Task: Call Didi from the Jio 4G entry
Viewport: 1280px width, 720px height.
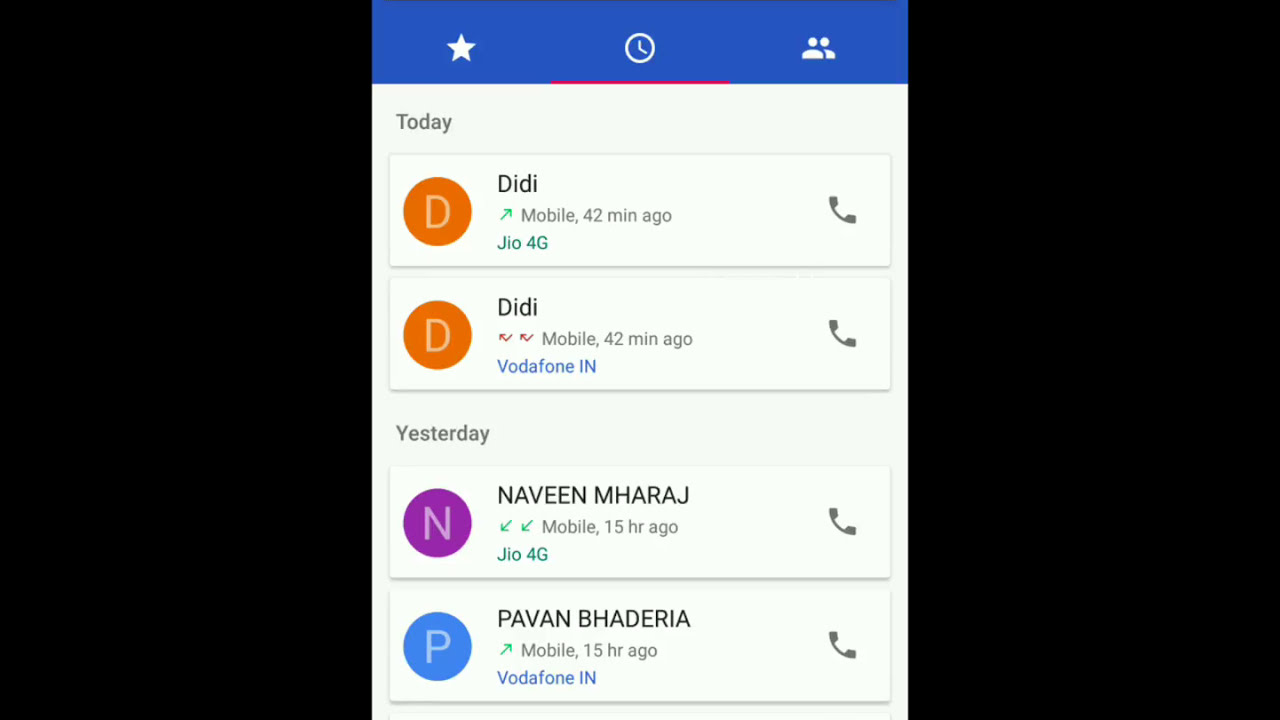Action: point(842,211)
